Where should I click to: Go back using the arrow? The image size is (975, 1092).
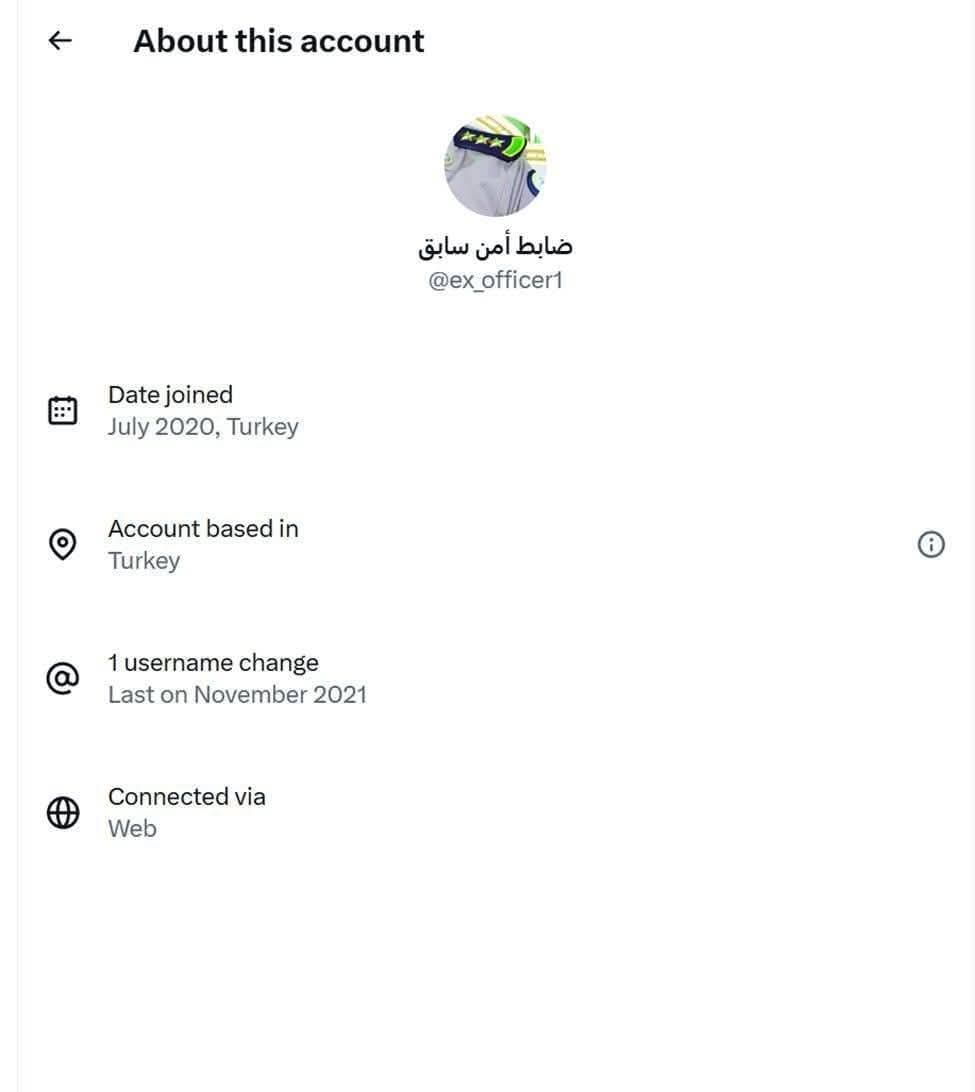pyautogui.click(x=61, y=41)
